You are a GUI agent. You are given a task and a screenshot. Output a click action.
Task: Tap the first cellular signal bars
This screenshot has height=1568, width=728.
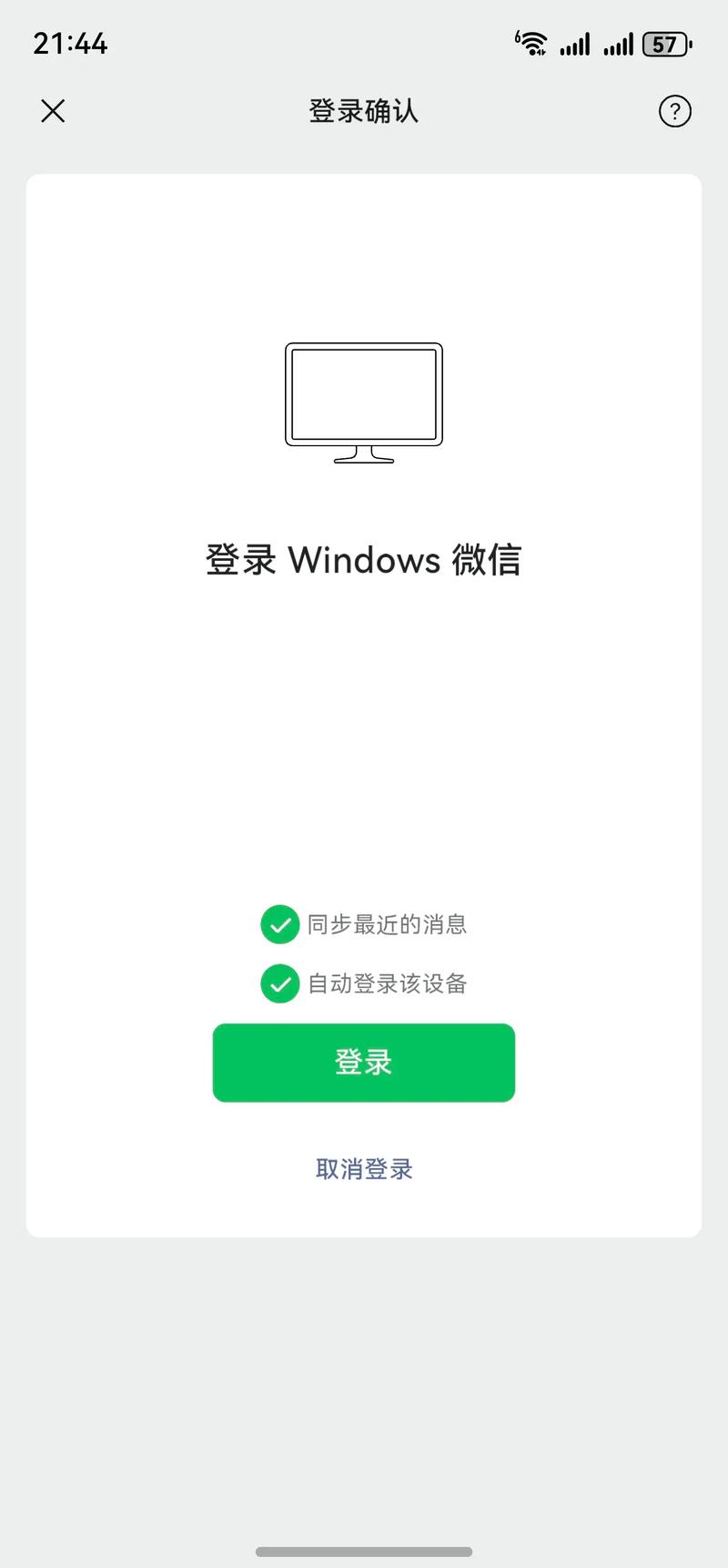coord(574,43)
